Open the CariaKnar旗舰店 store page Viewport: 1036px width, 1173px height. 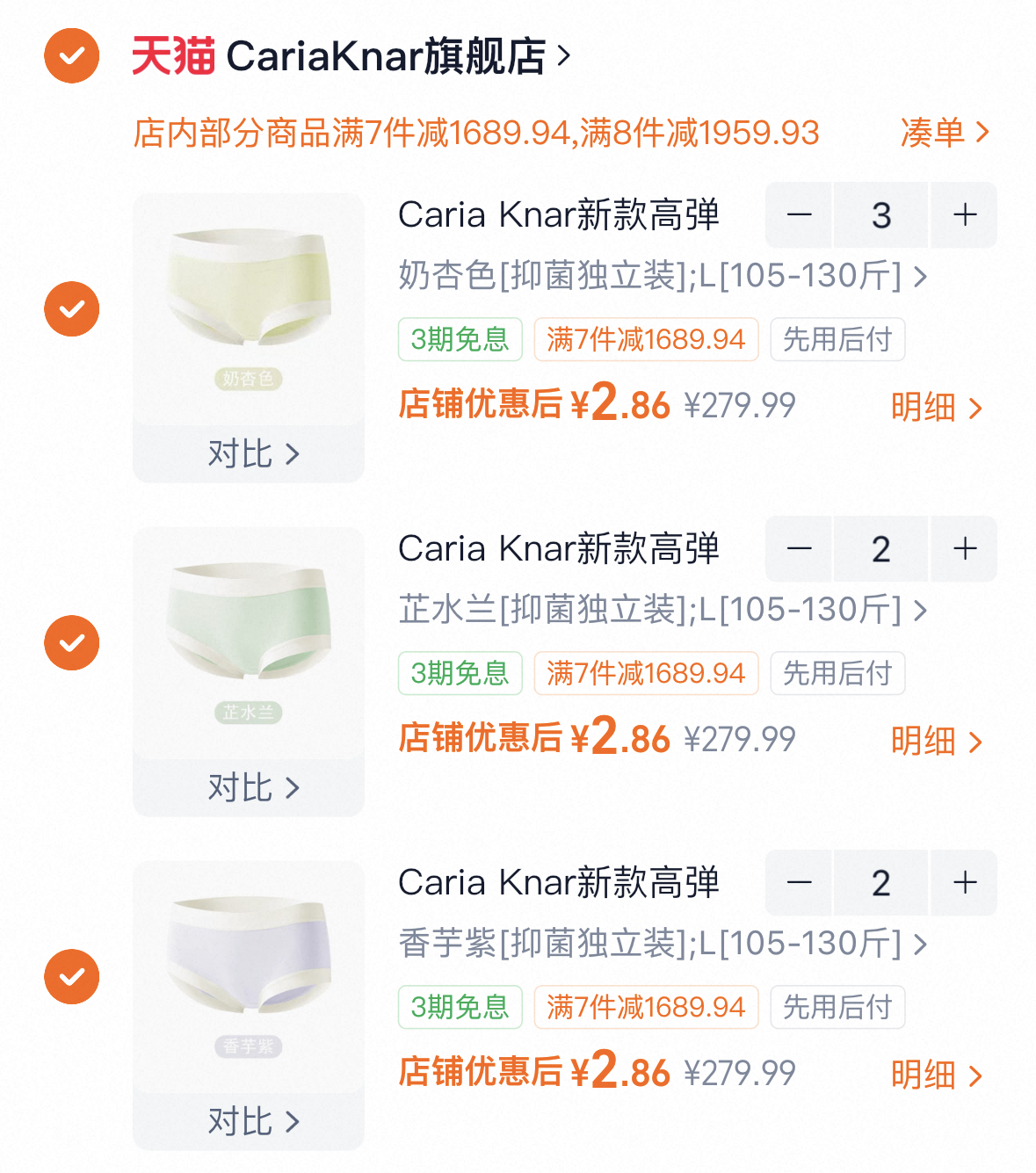[x=387, y=57]
